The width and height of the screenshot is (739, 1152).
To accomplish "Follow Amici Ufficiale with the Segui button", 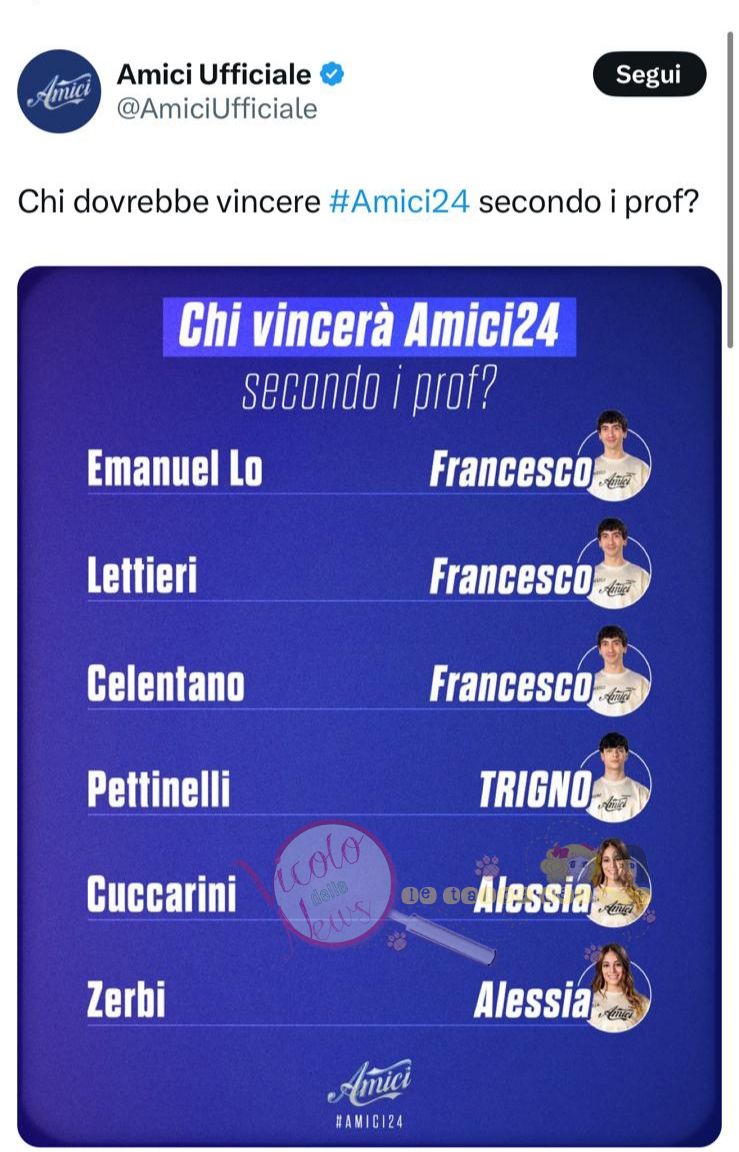I will pos(648,75).
